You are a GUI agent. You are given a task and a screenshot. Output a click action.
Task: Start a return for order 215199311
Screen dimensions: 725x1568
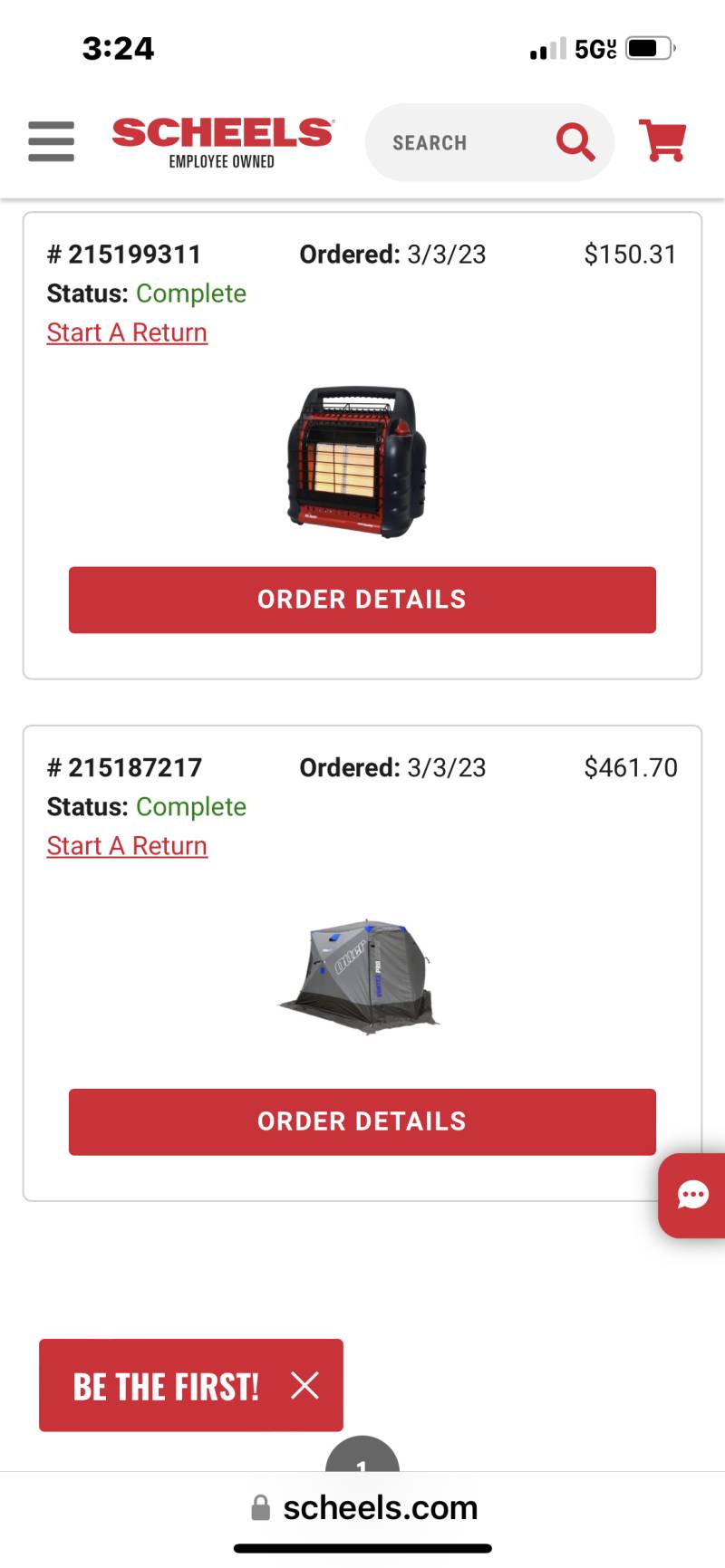127,332
